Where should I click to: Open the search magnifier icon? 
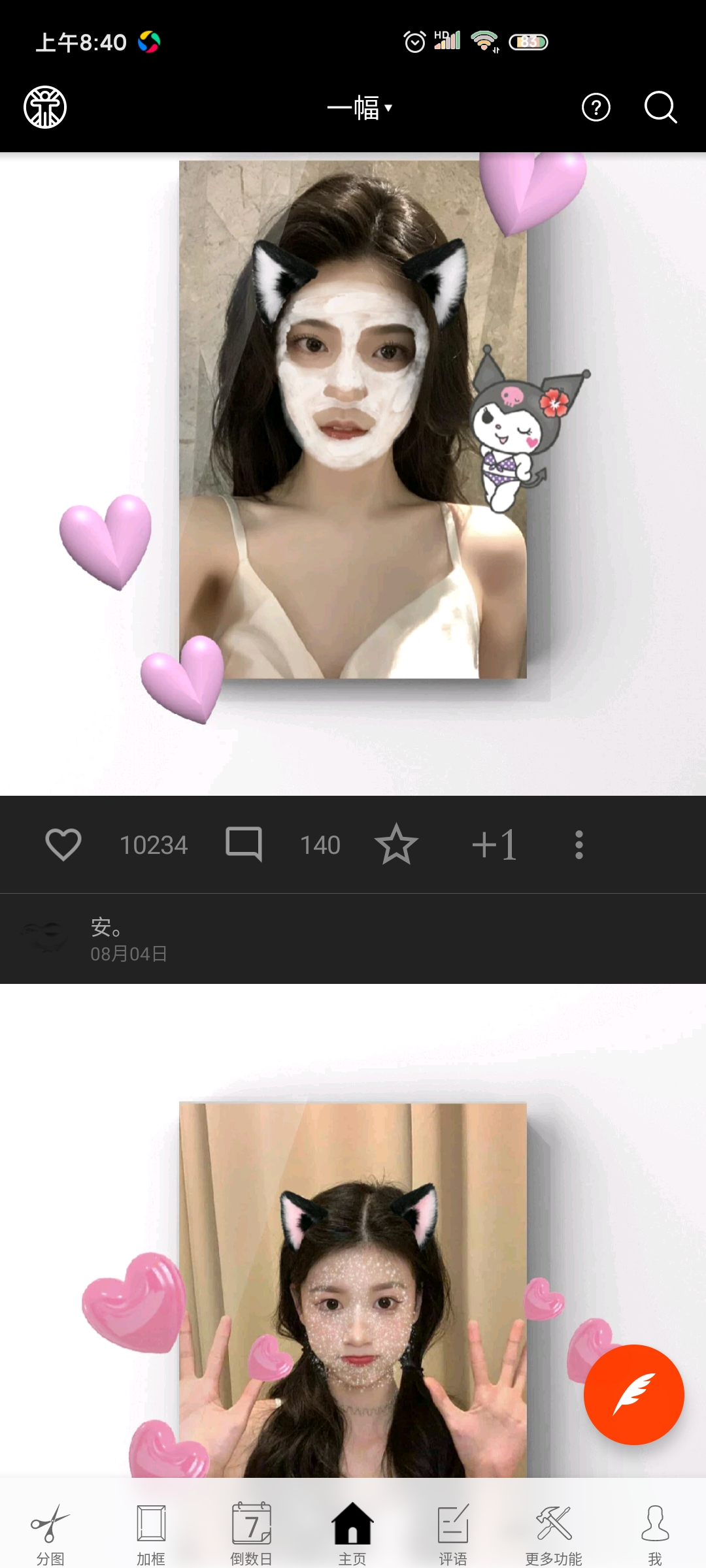click(x=660, y=107)
